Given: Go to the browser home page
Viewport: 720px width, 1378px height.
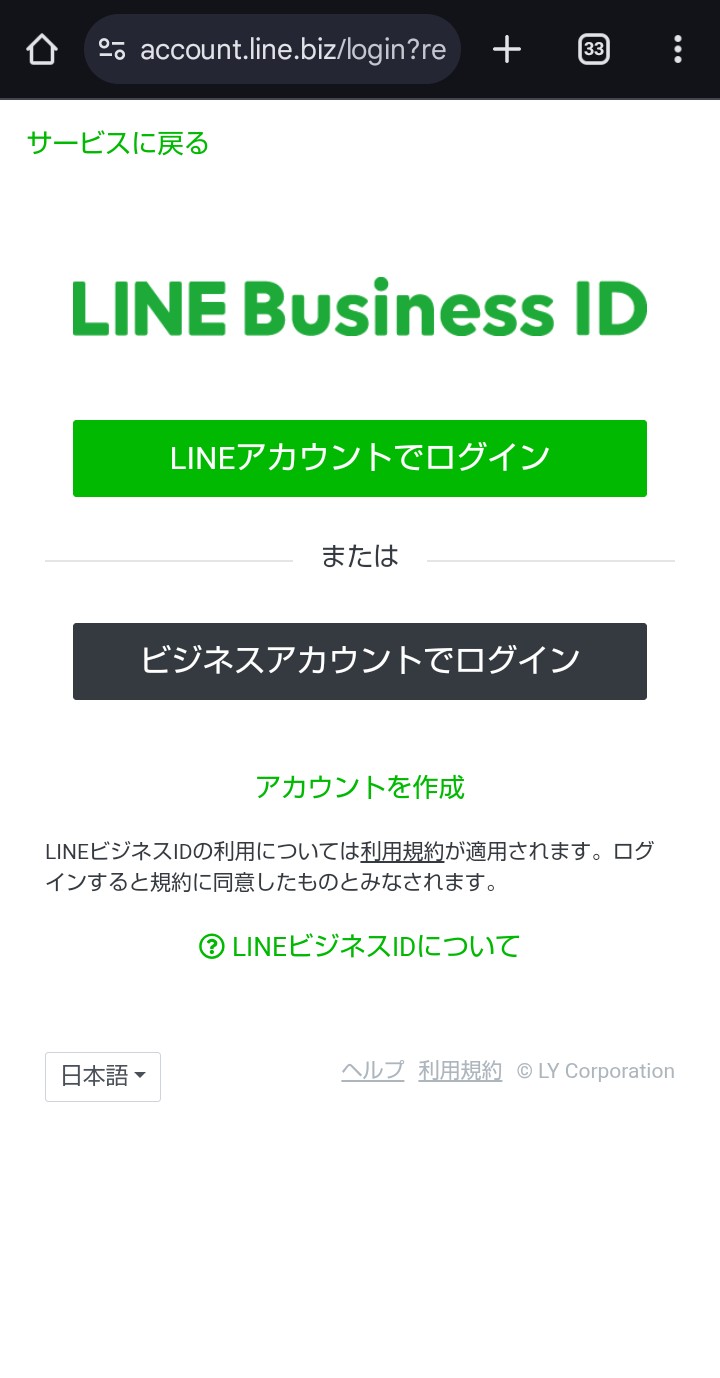Looking at the screenshot, I should [42, 49].
